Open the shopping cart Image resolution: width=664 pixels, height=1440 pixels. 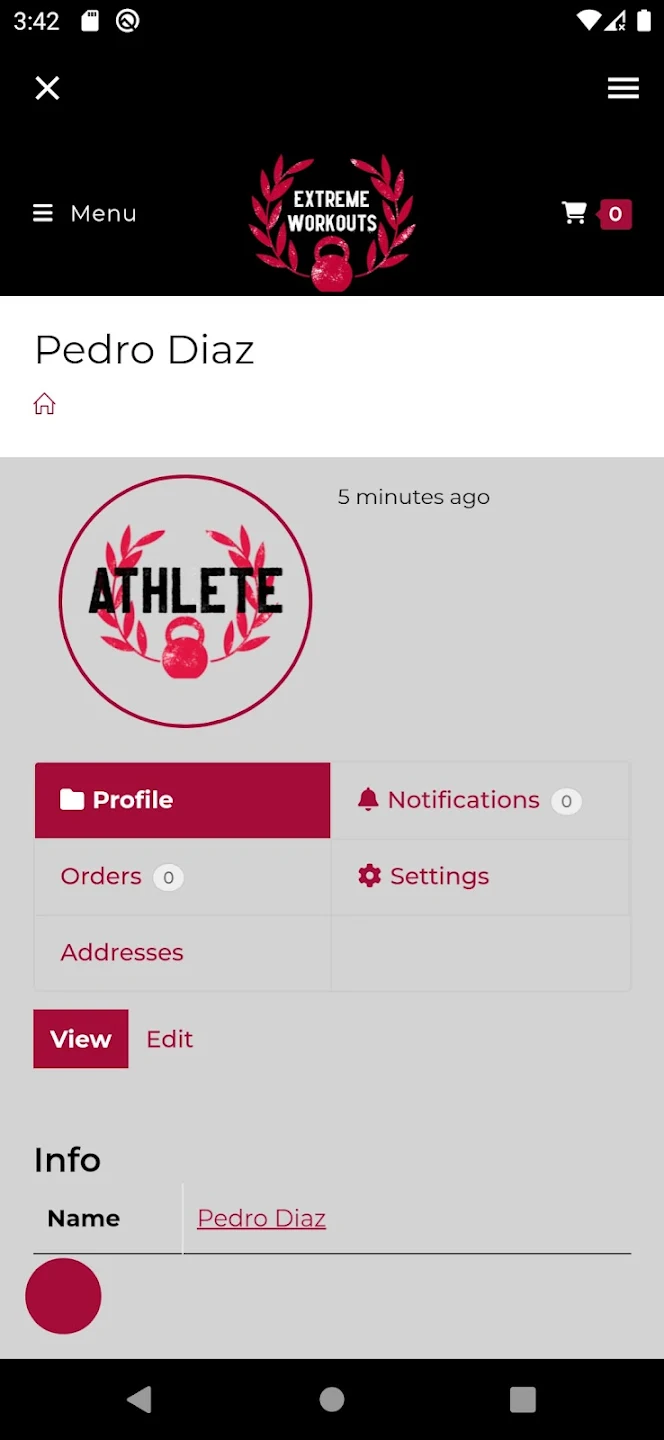[x=596, y=214]
